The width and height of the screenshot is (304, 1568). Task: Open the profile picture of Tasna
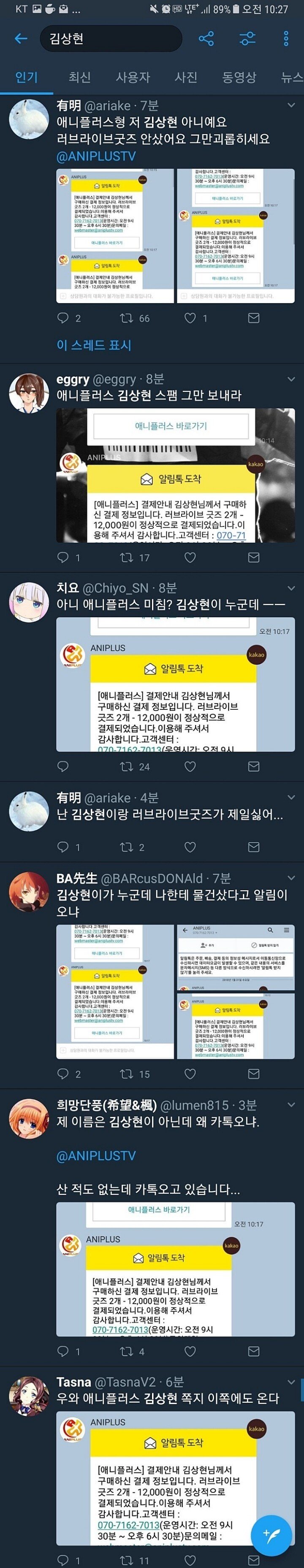point(29,1396)
